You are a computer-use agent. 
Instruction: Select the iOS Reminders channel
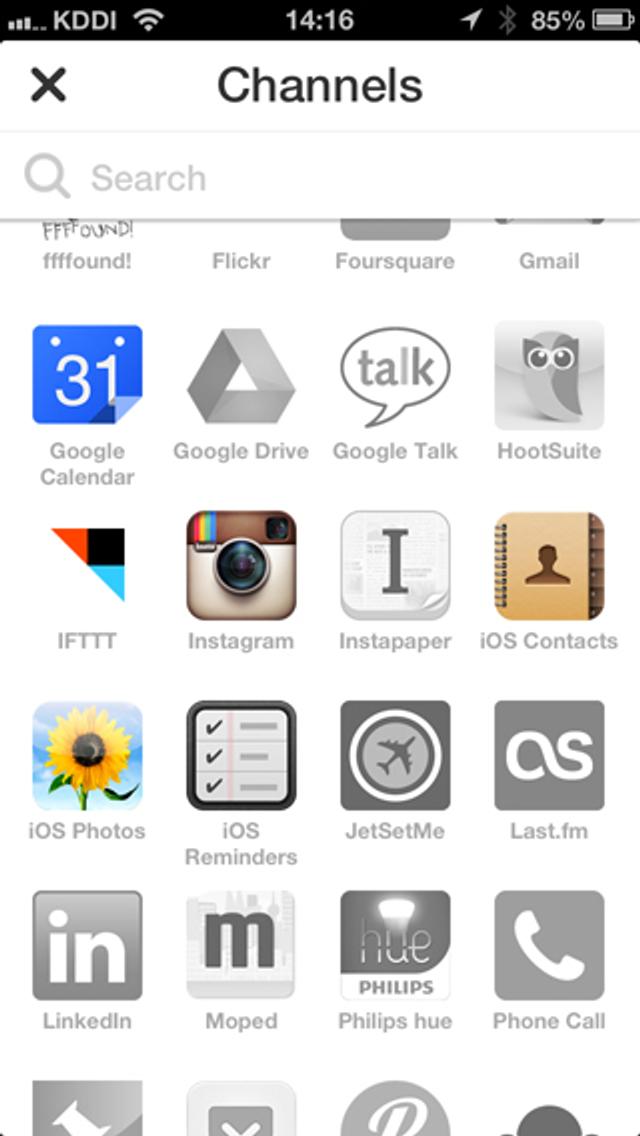tap(241, 756)
